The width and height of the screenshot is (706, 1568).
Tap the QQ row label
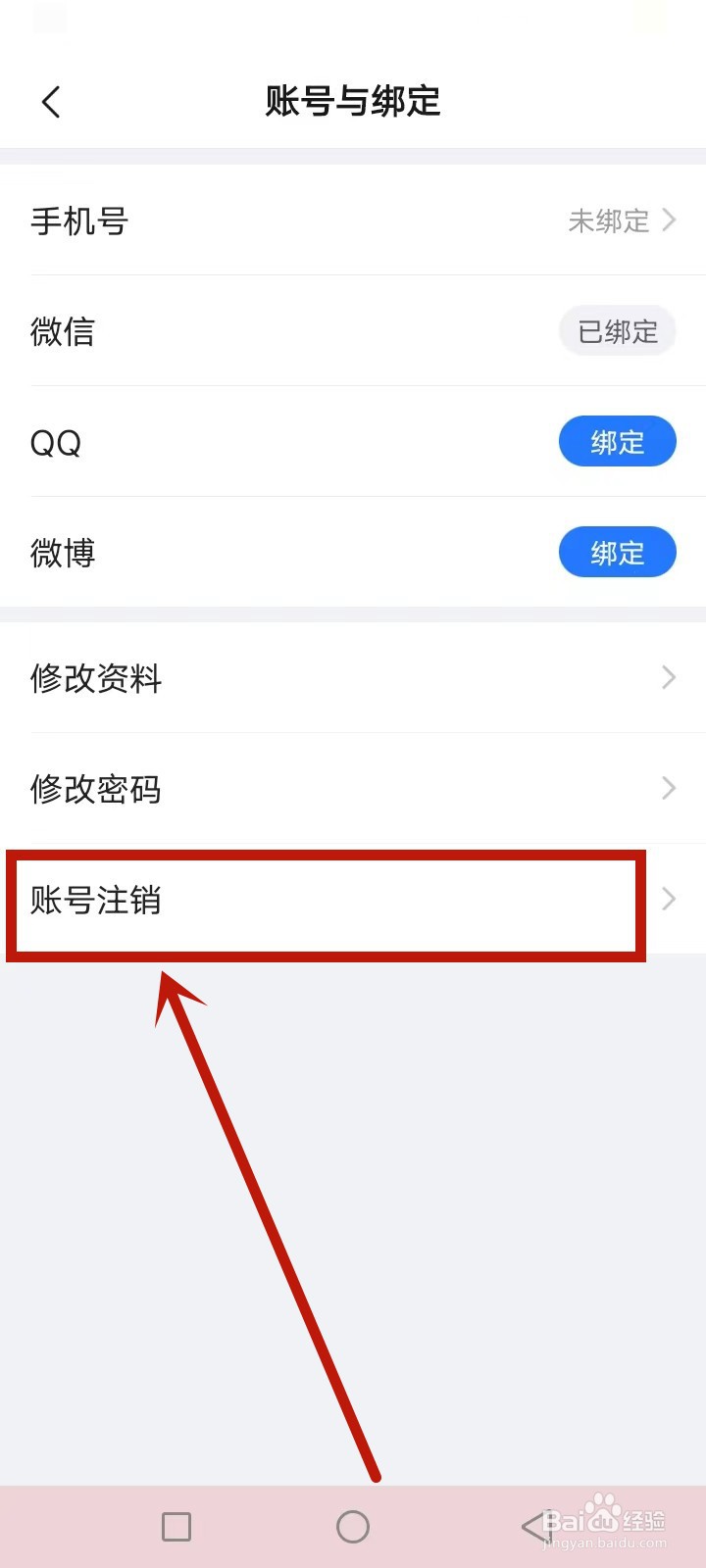click(56, 442)
